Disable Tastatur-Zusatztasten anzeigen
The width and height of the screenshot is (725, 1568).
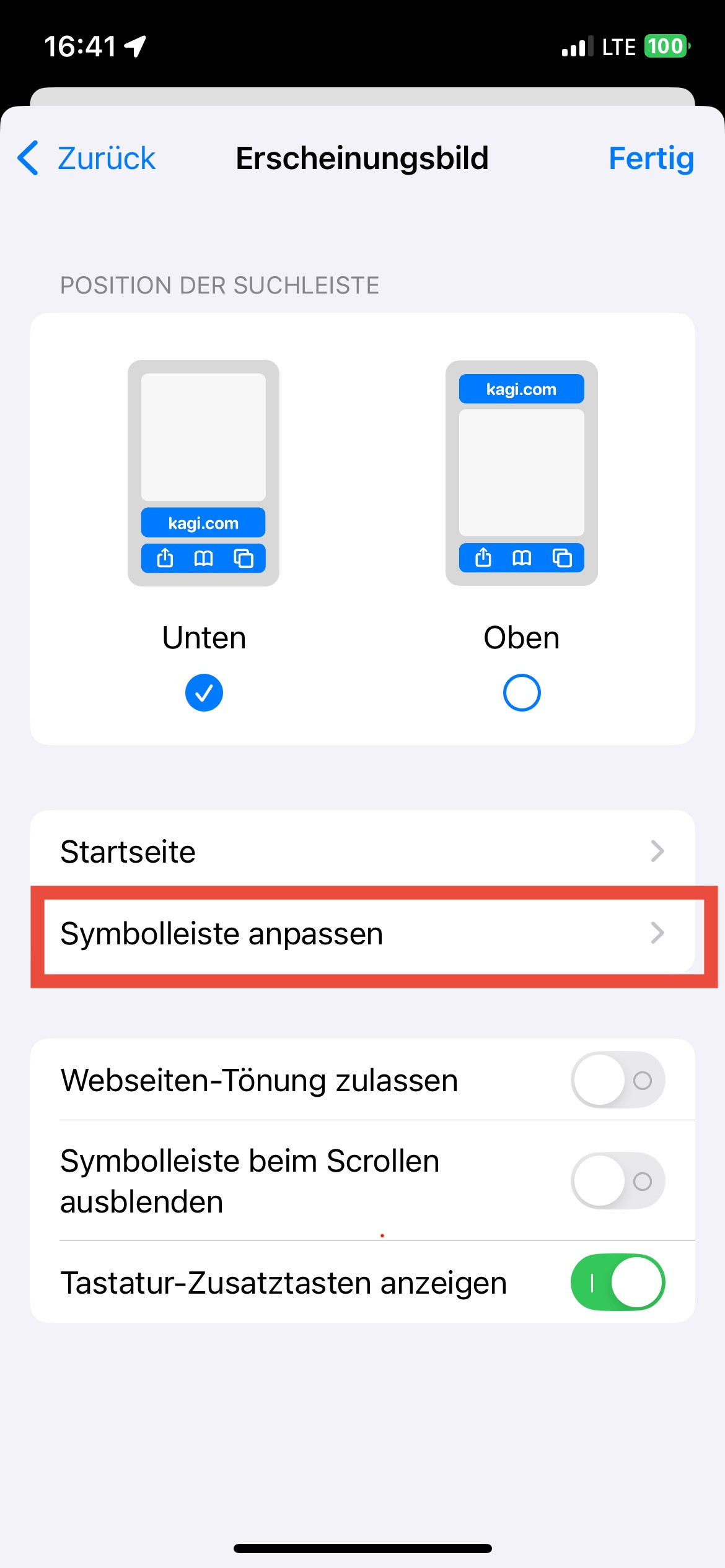(x=617, y=1283)
